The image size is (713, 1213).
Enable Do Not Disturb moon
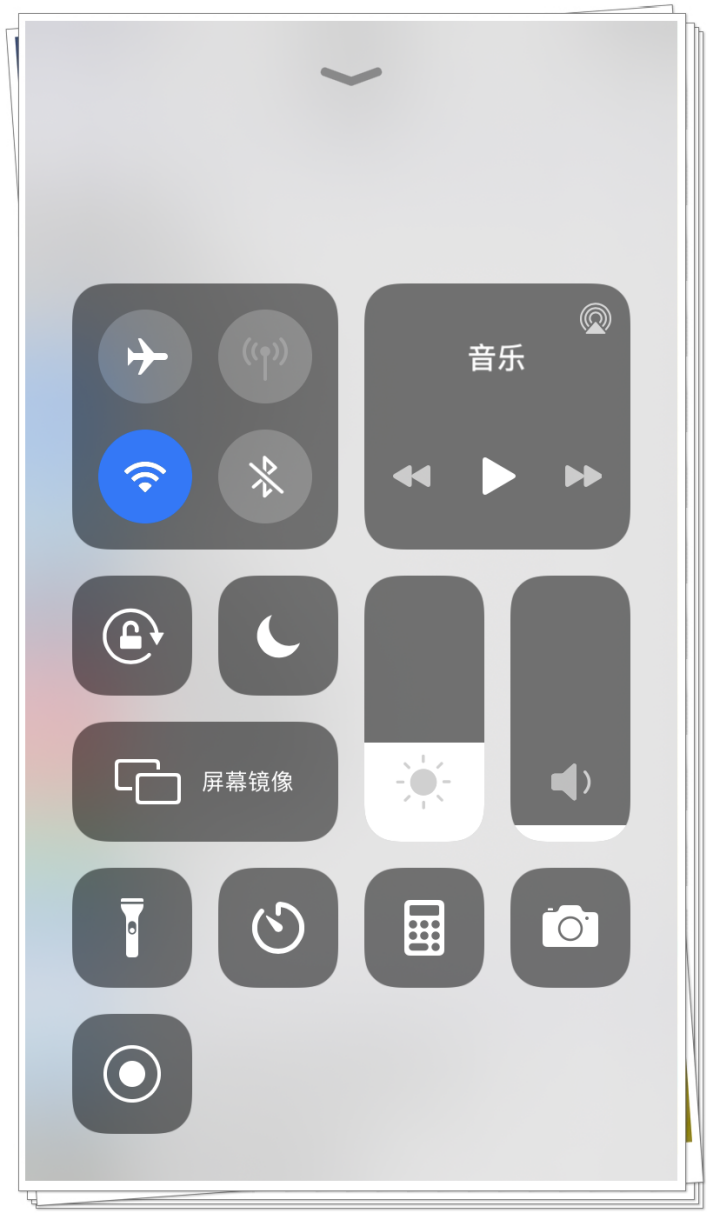point(278,636)
